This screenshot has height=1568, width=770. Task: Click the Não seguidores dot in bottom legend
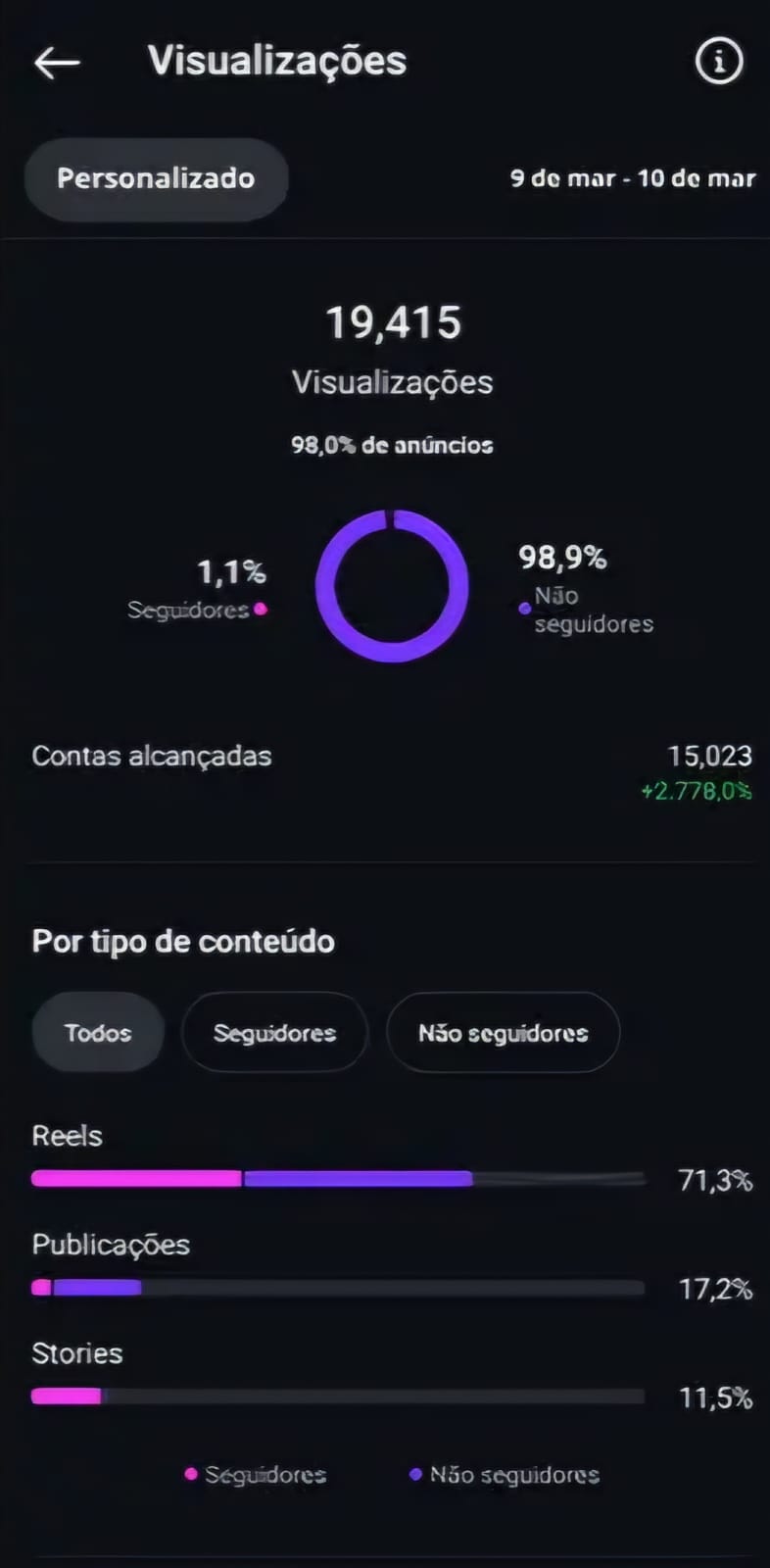coord(414,1474)
